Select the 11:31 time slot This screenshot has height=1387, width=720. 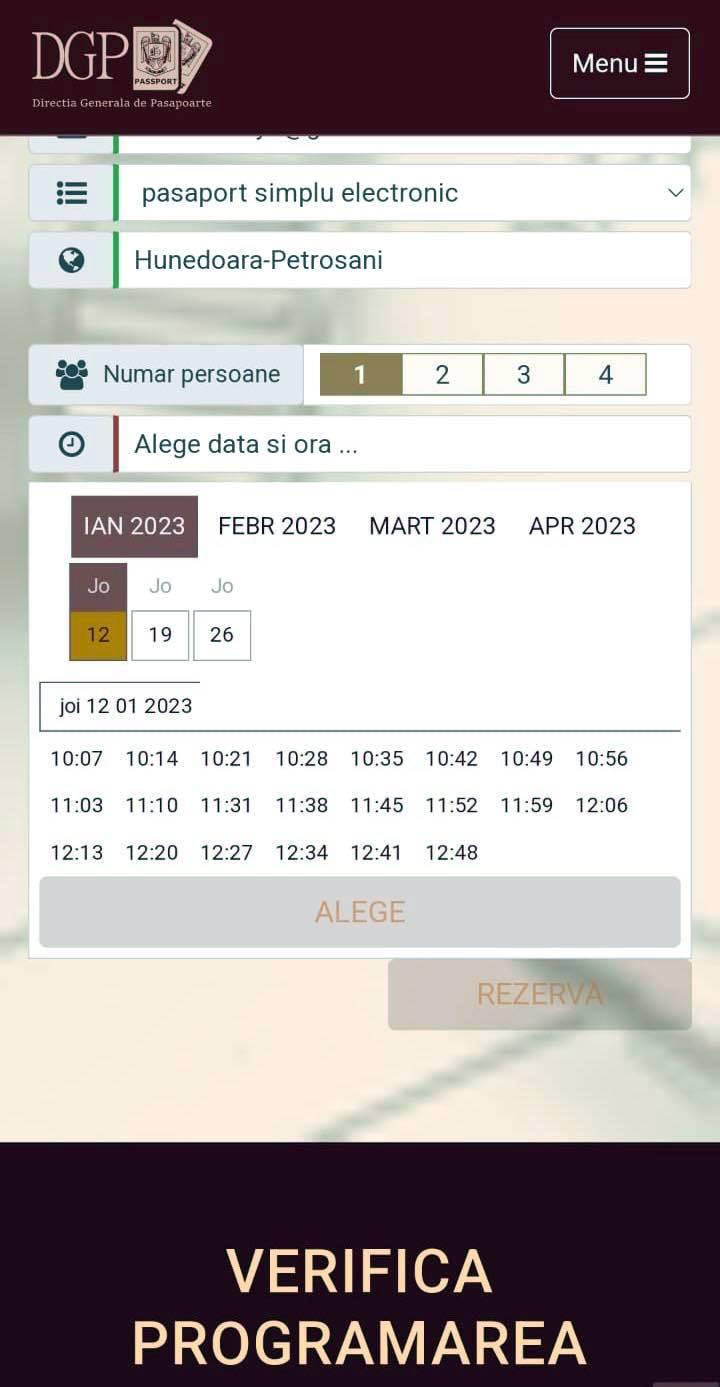[226, 805]
